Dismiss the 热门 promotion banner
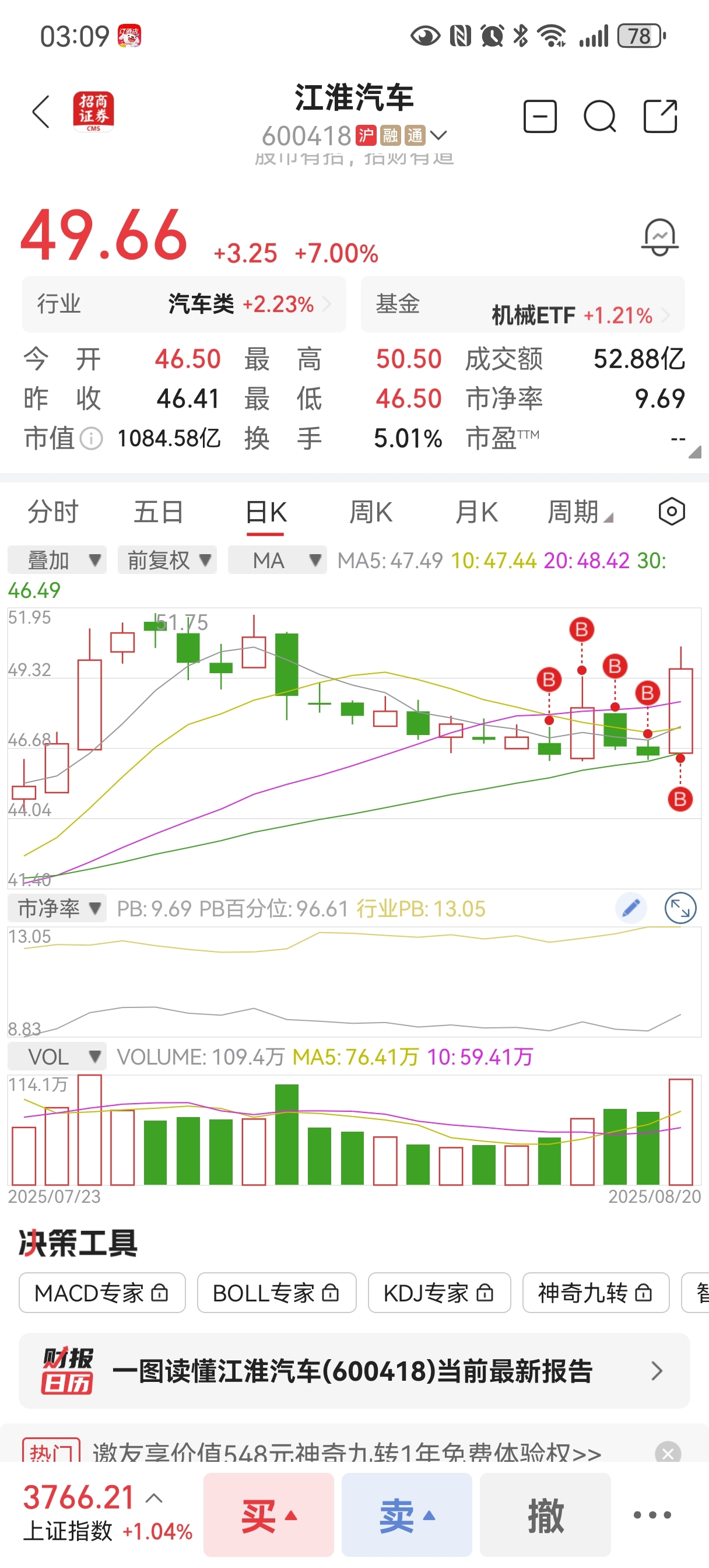Viewport: 709px width, 1568px height. [x=668, y=1453]
